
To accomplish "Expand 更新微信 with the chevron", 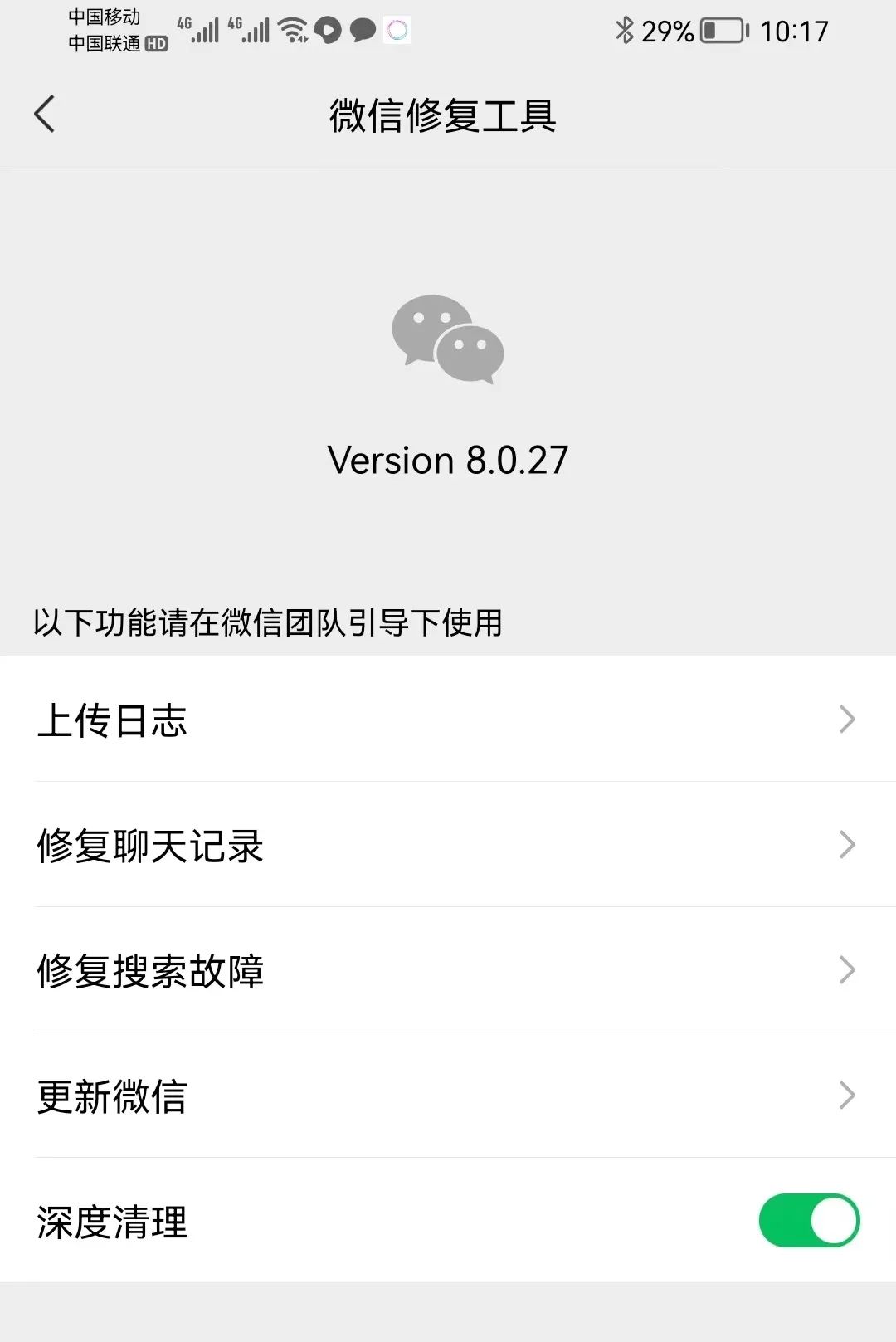I will point(848,1095).
